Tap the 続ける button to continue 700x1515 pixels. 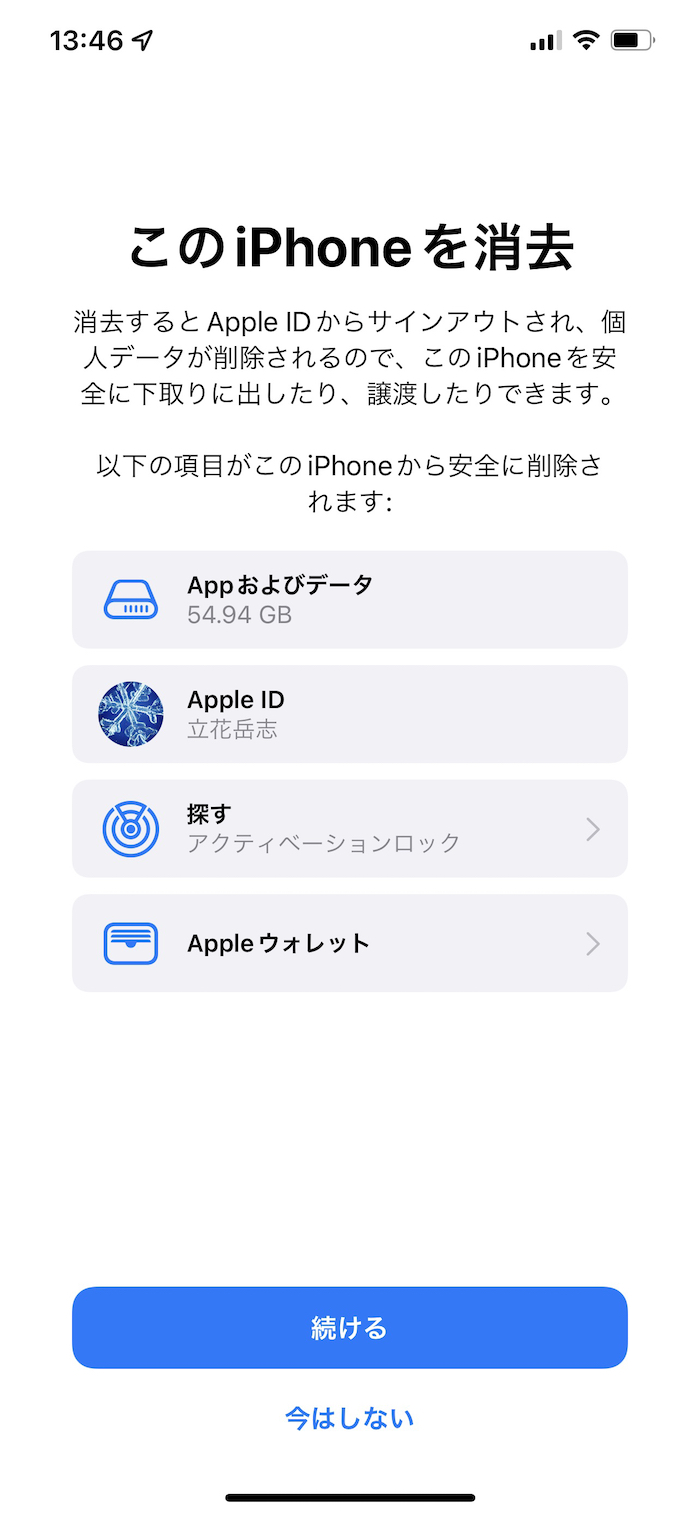tap(349, 1327)
